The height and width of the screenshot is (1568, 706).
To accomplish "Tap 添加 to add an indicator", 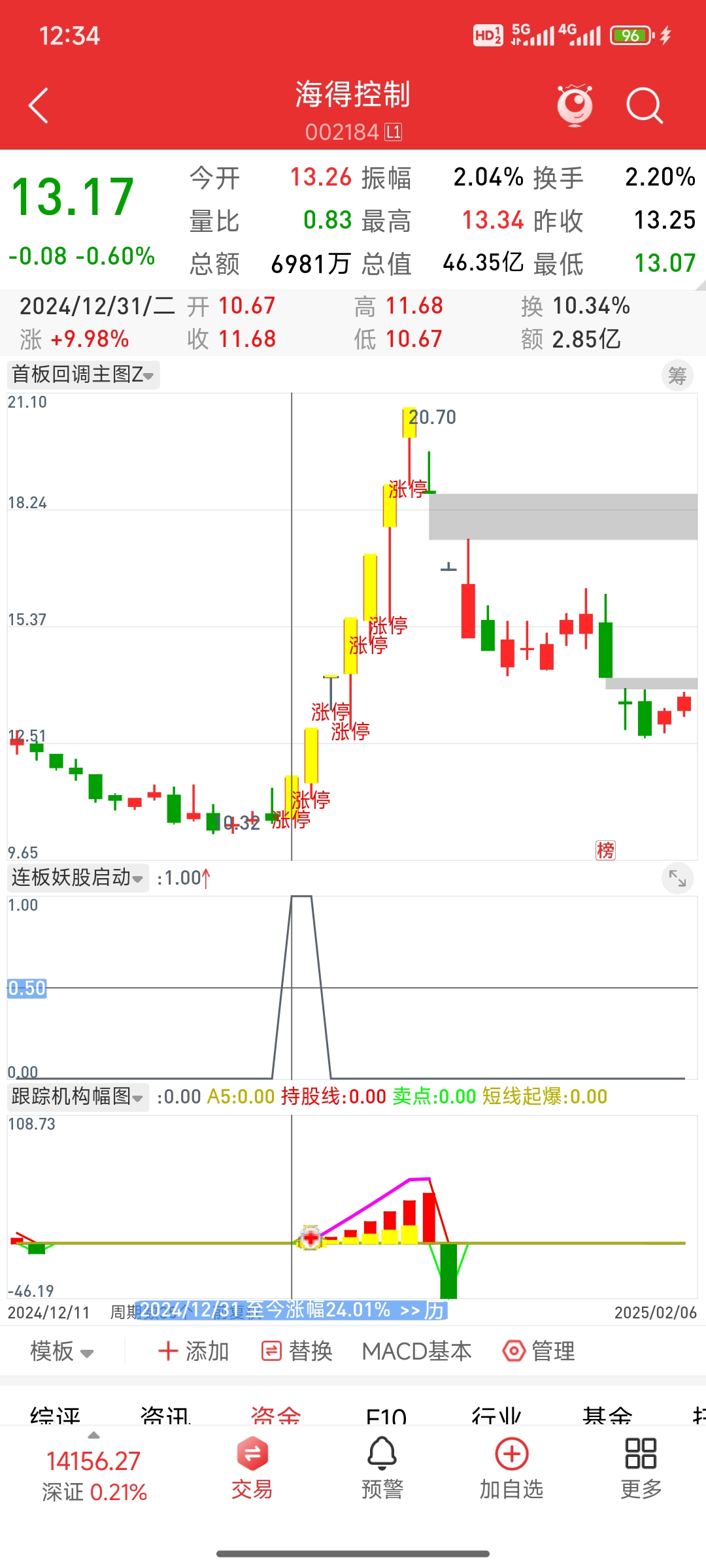I will coord(194,1351).
